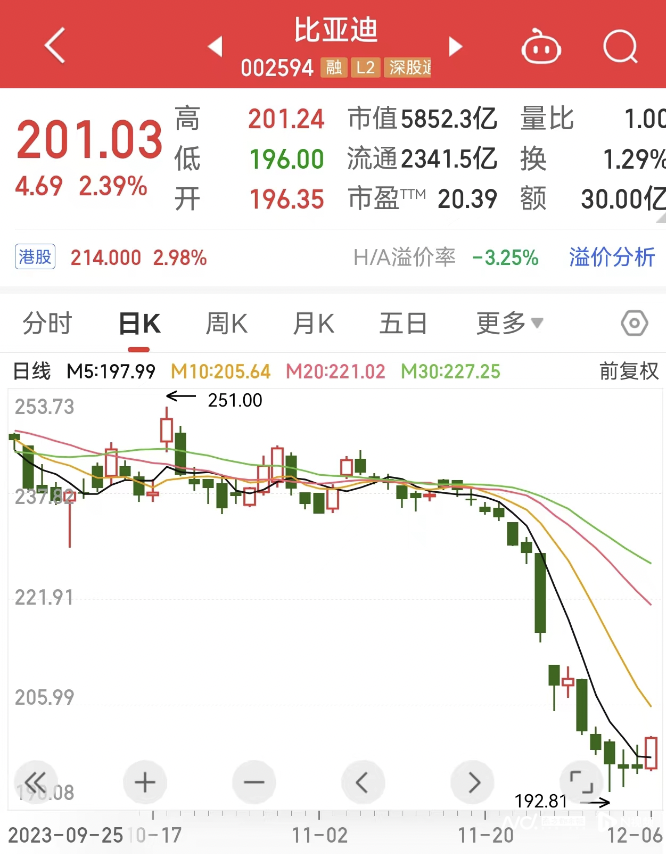Zoom out the K-line chart
Viewport: 666px width, 854px height.
point(254,781)
